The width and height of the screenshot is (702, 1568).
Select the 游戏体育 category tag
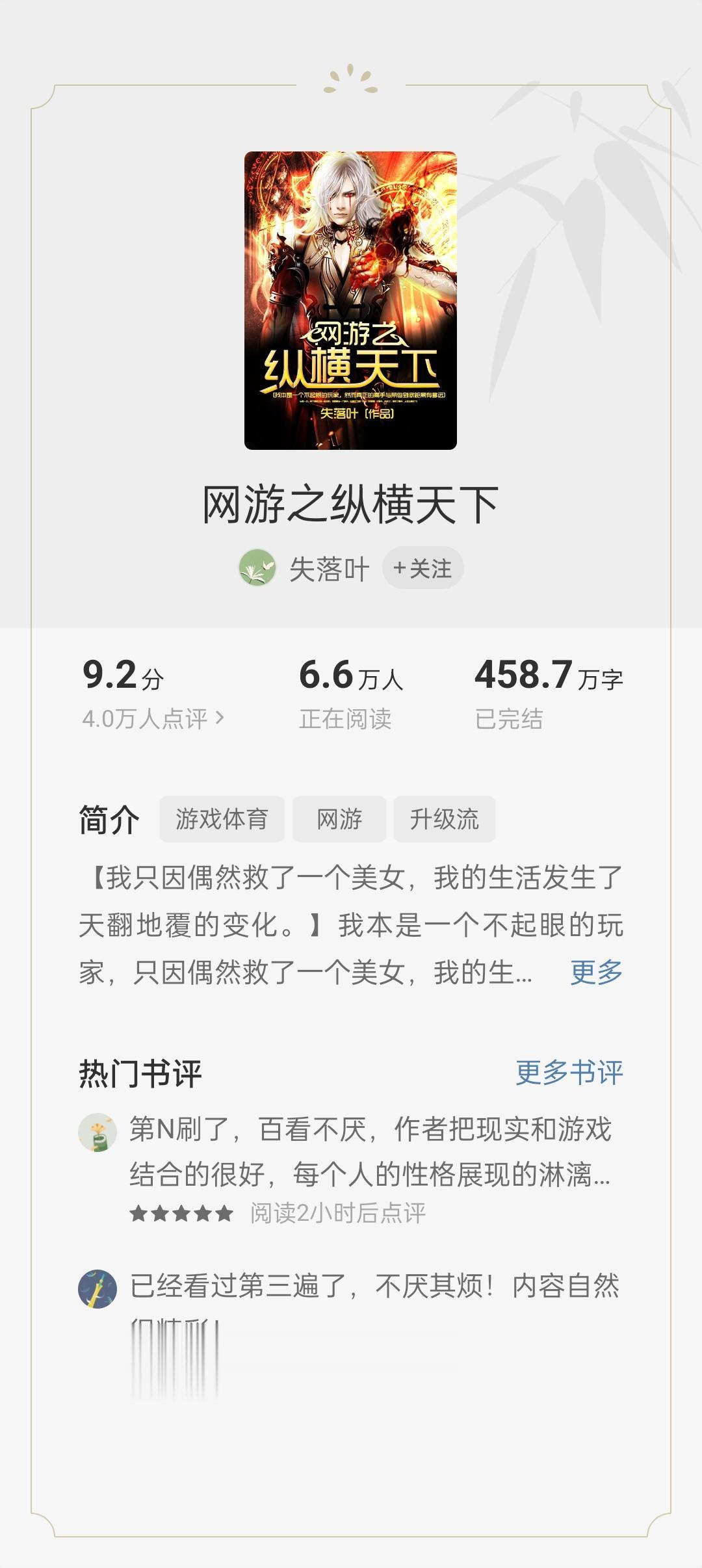point(222,820)
